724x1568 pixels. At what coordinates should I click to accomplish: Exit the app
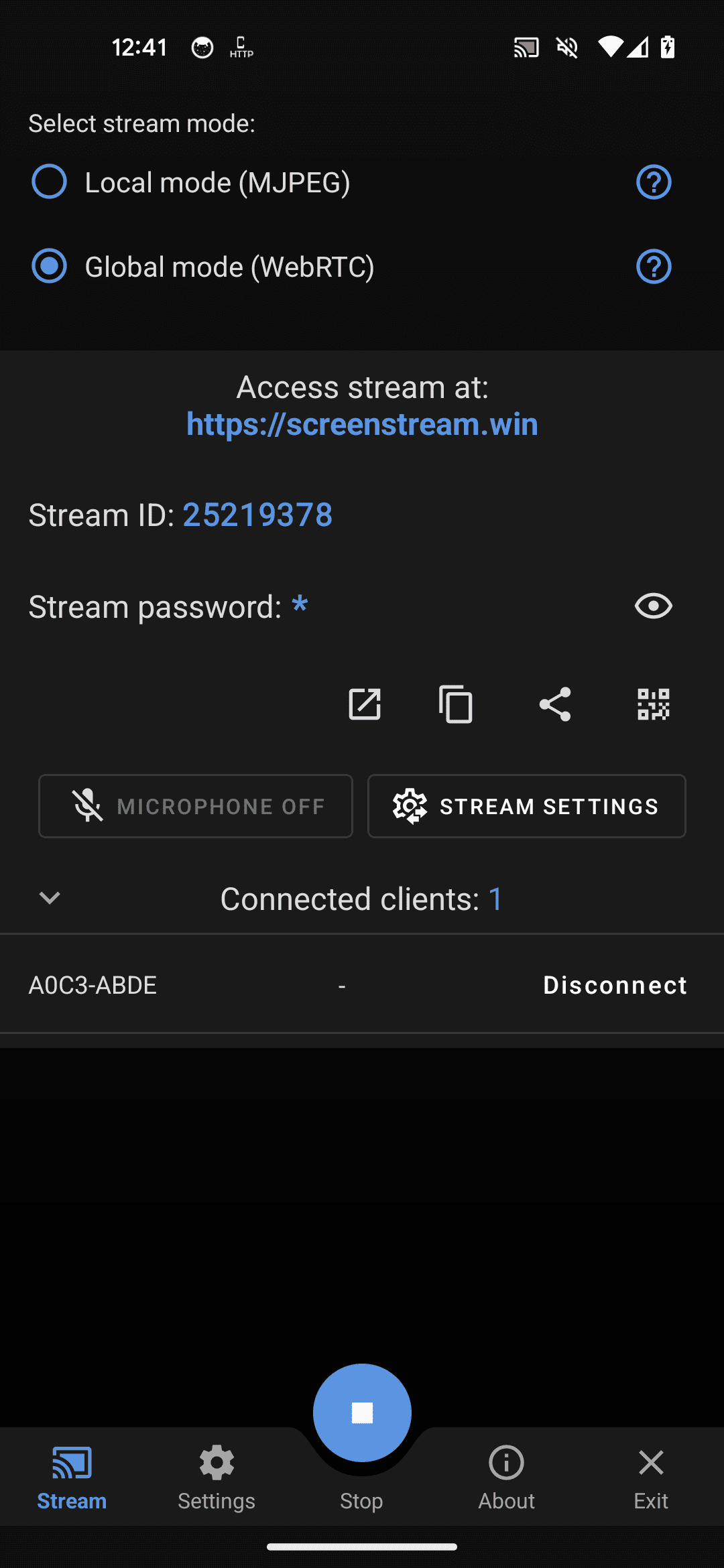[x=651, y=1477]
